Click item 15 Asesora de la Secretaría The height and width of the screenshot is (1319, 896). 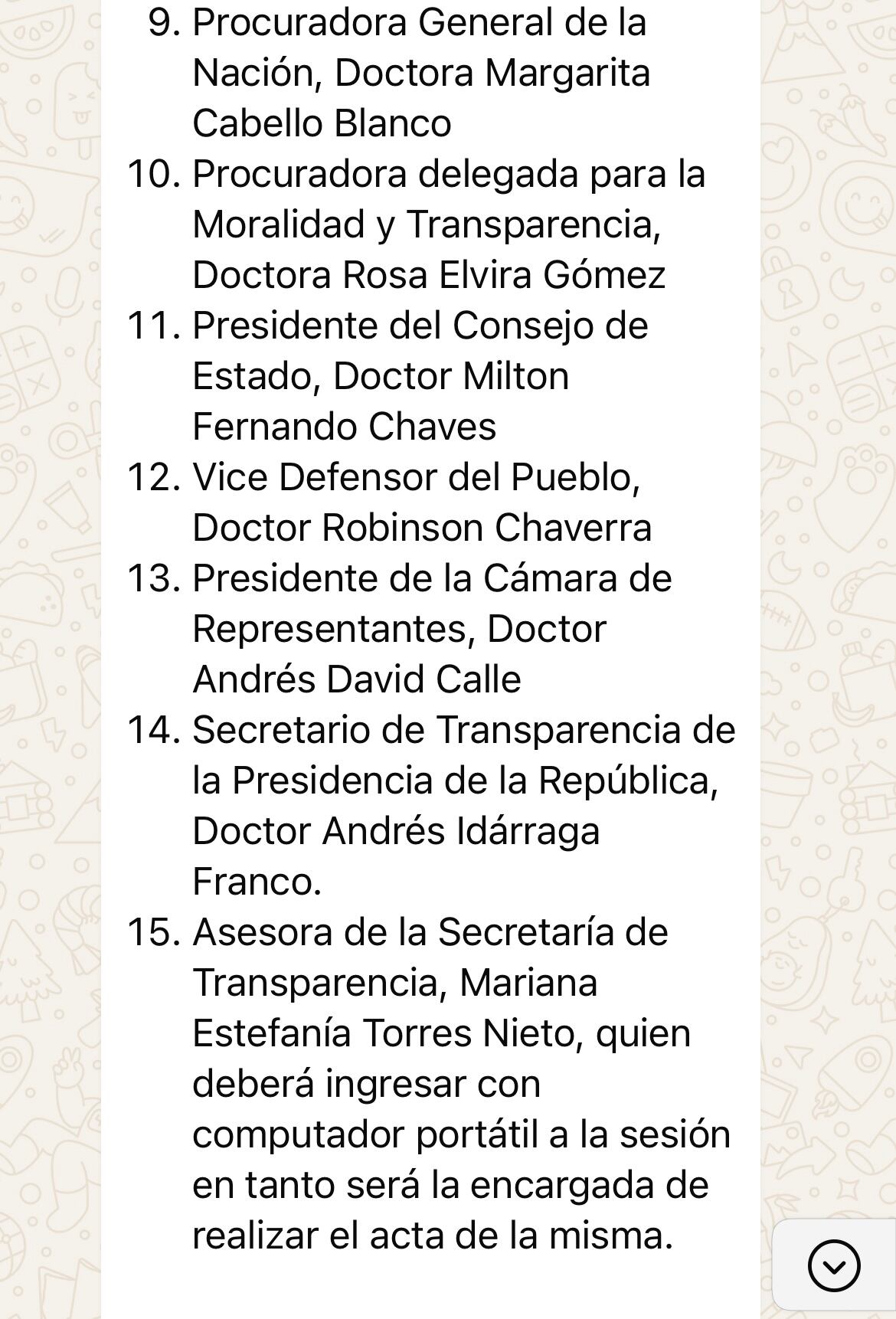coord(425,932)
